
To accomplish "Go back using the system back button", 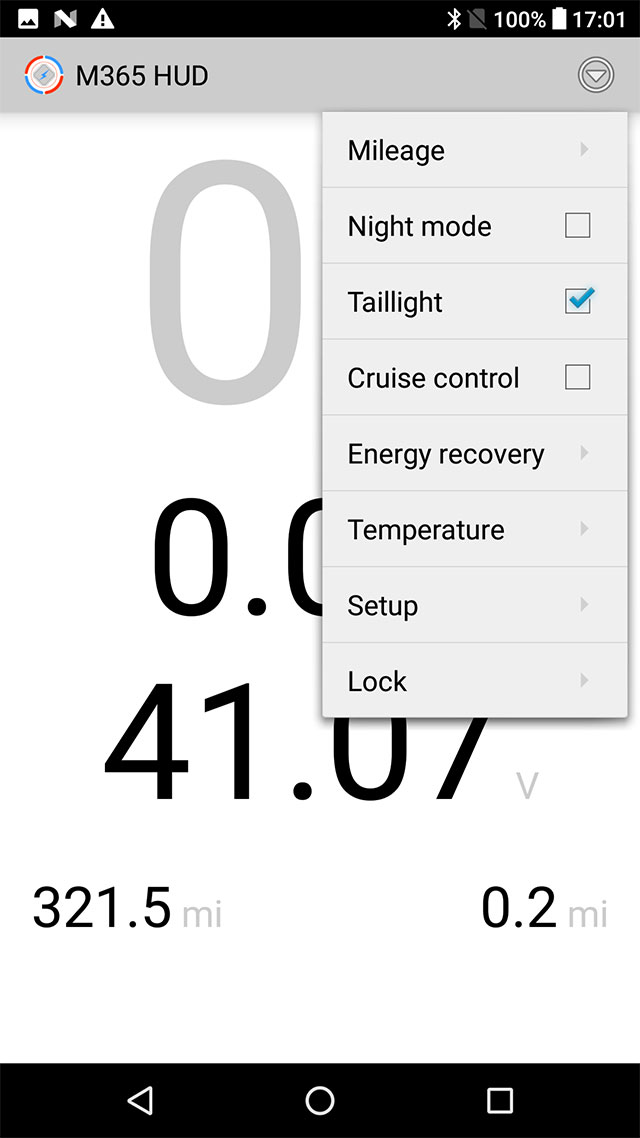I will [141, 1101].
